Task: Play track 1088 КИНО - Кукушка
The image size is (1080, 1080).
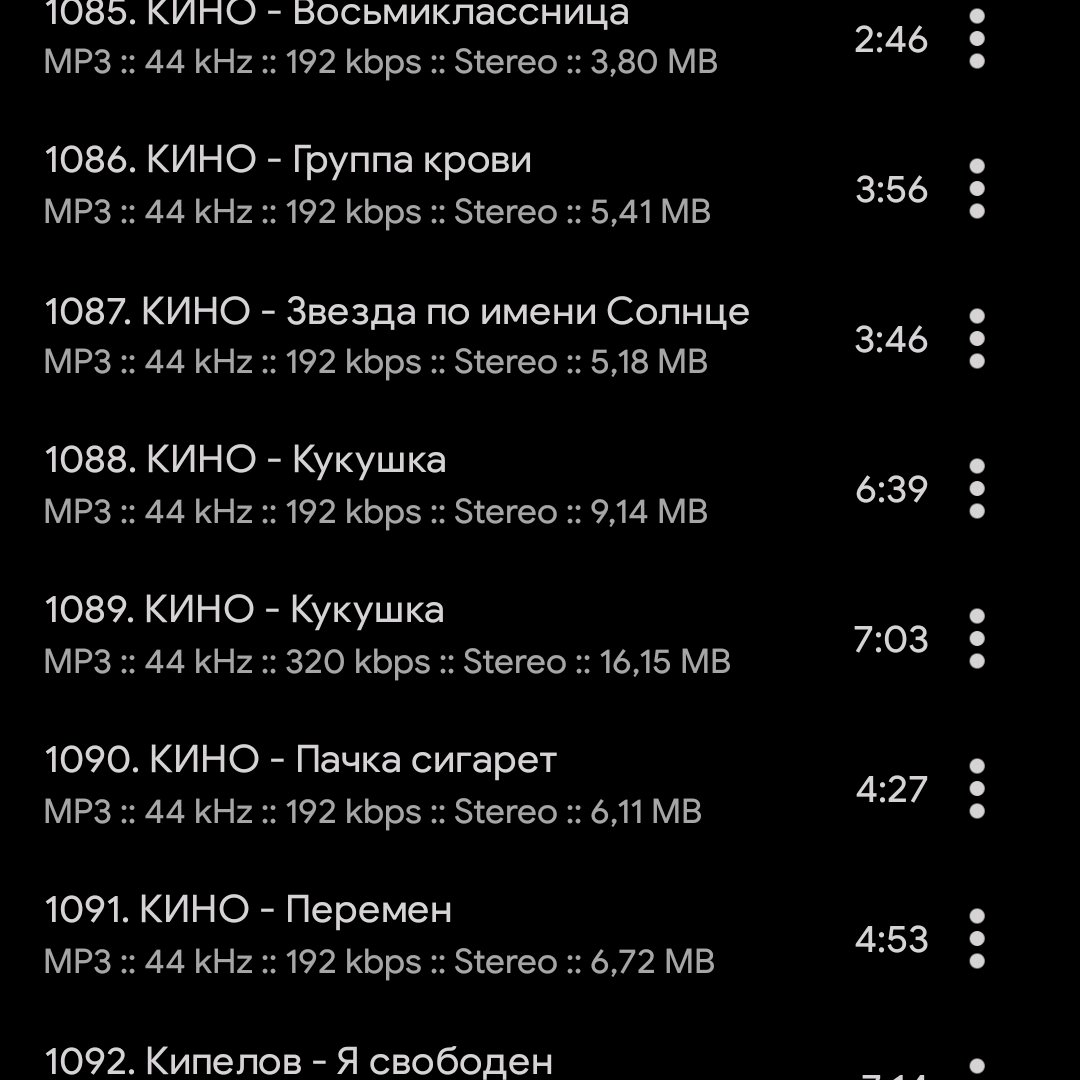Action: 400,487
